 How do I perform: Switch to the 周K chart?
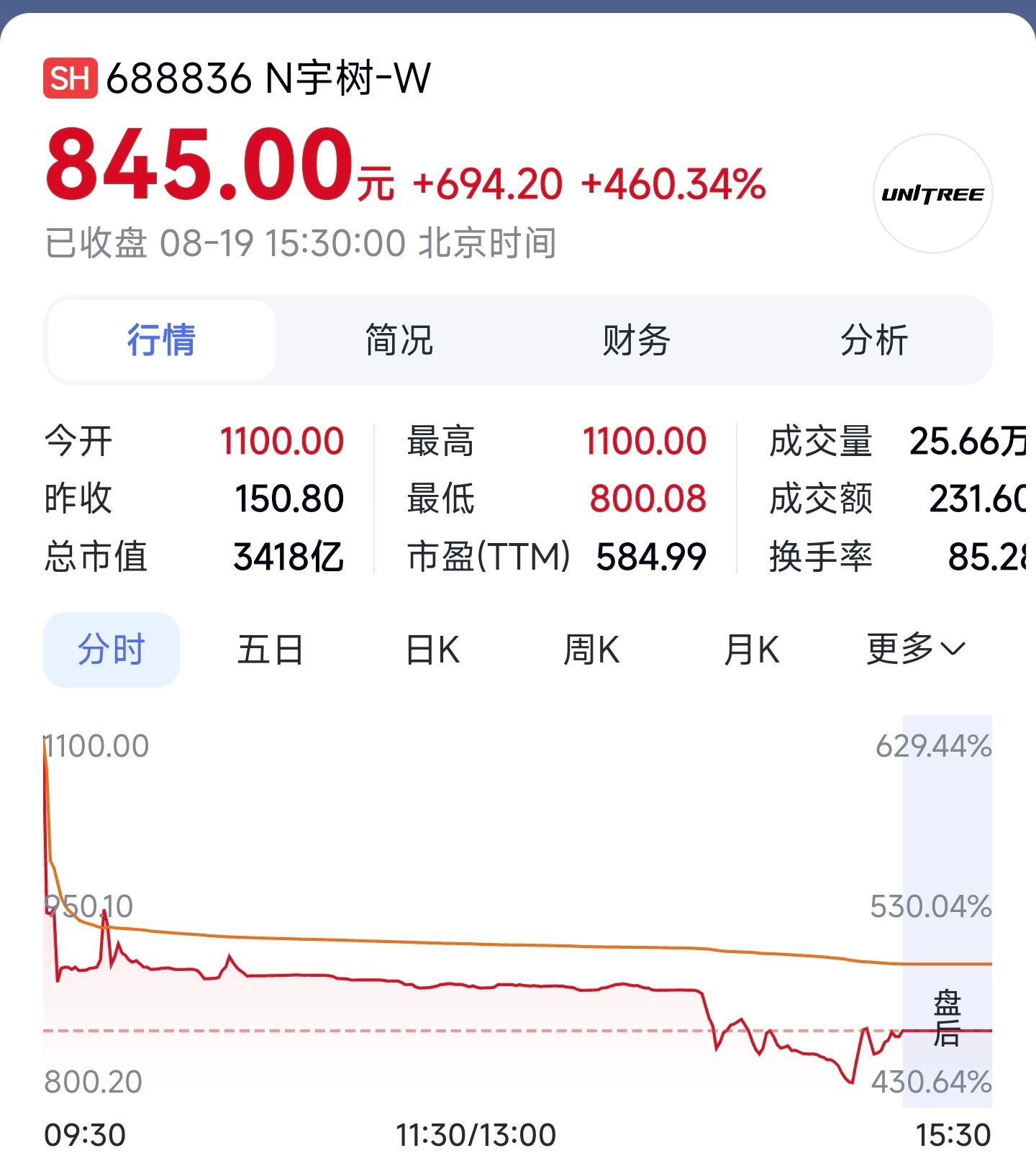tap(591, 650)
